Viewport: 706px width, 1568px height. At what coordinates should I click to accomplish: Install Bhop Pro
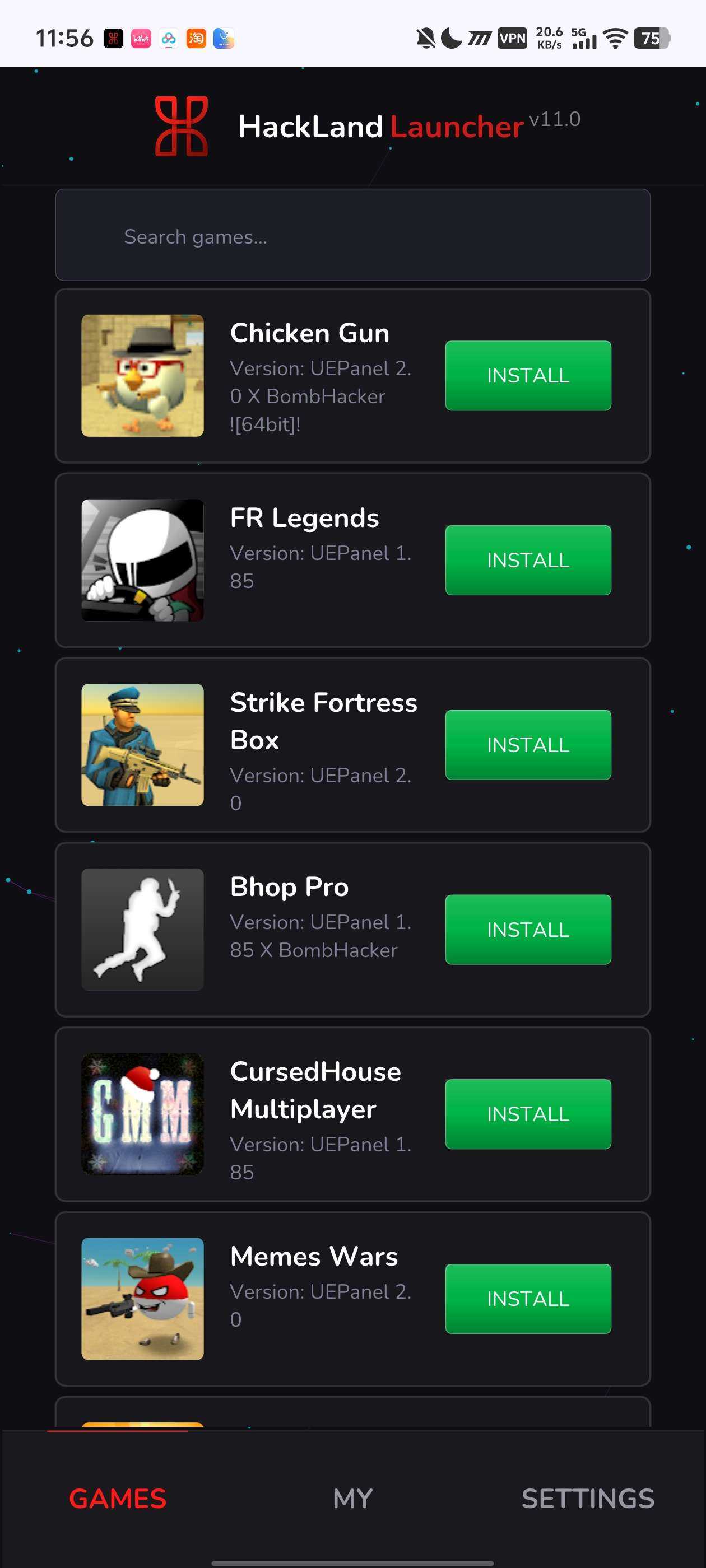527,930
